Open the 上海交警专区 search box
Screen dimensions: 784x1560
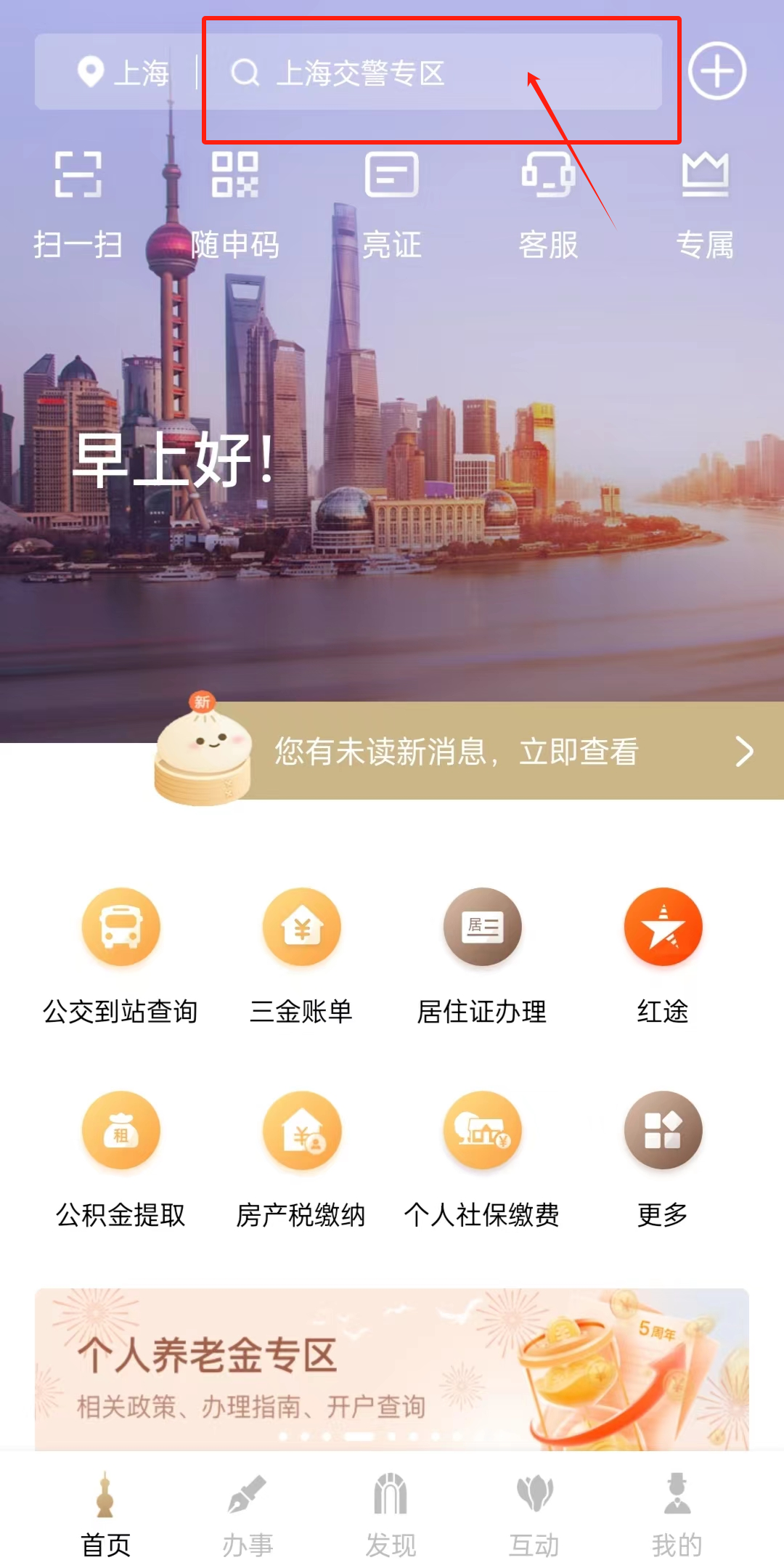428,73
